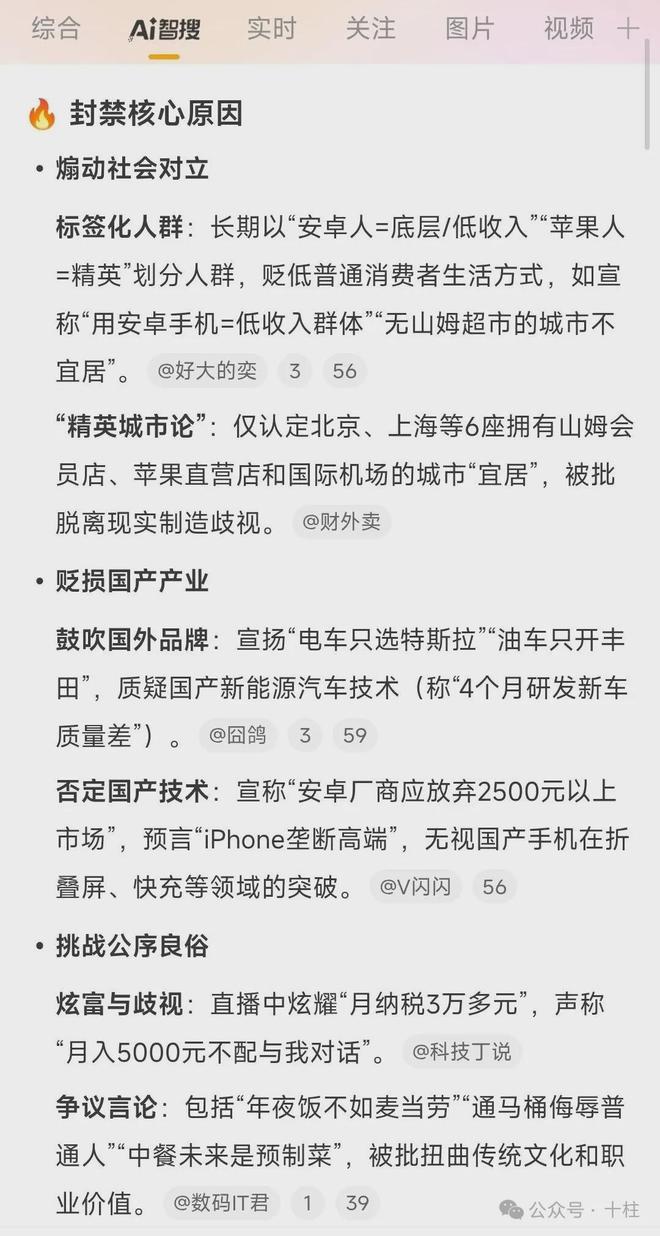
Task: Open source chip @财外卖
Action: [341, 521]
